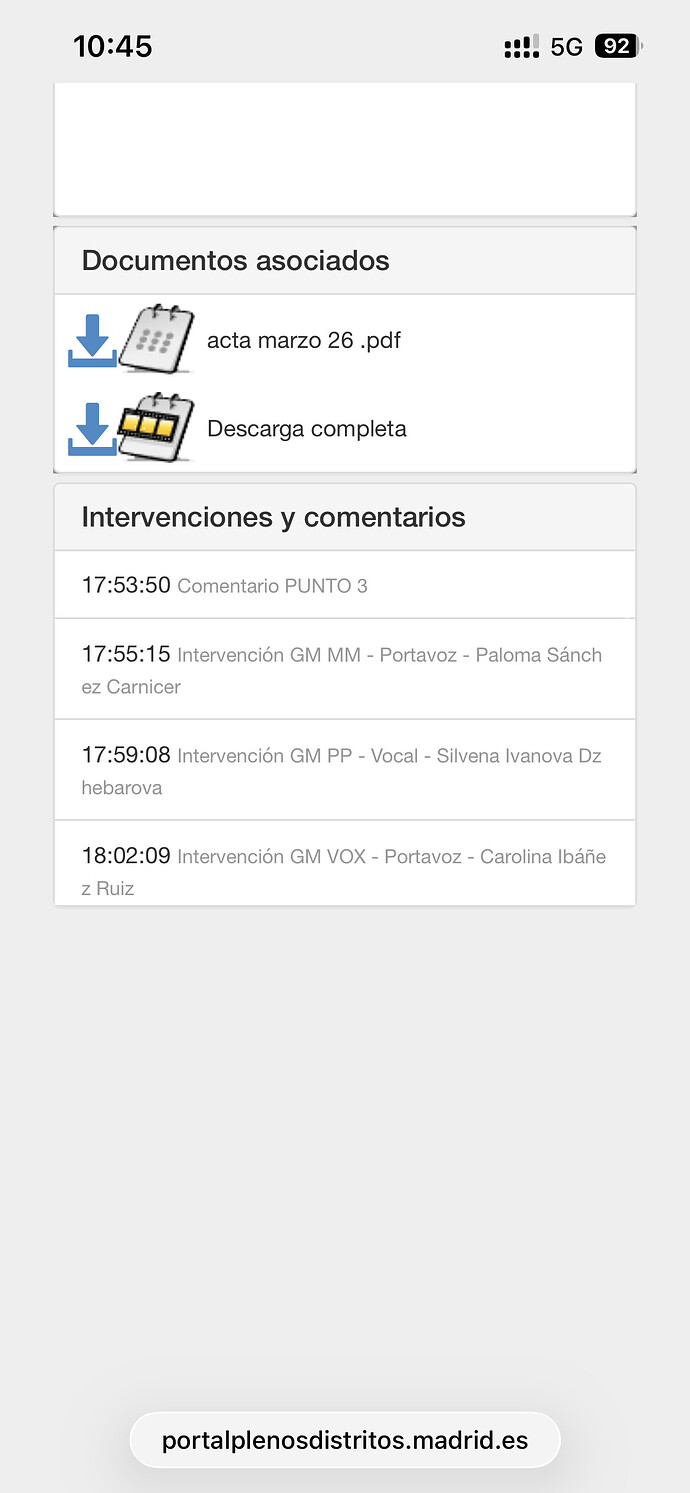Download the complete video via Descarga completa
The height and width of the screenshot is (1493, 690).
click(306, 429)
